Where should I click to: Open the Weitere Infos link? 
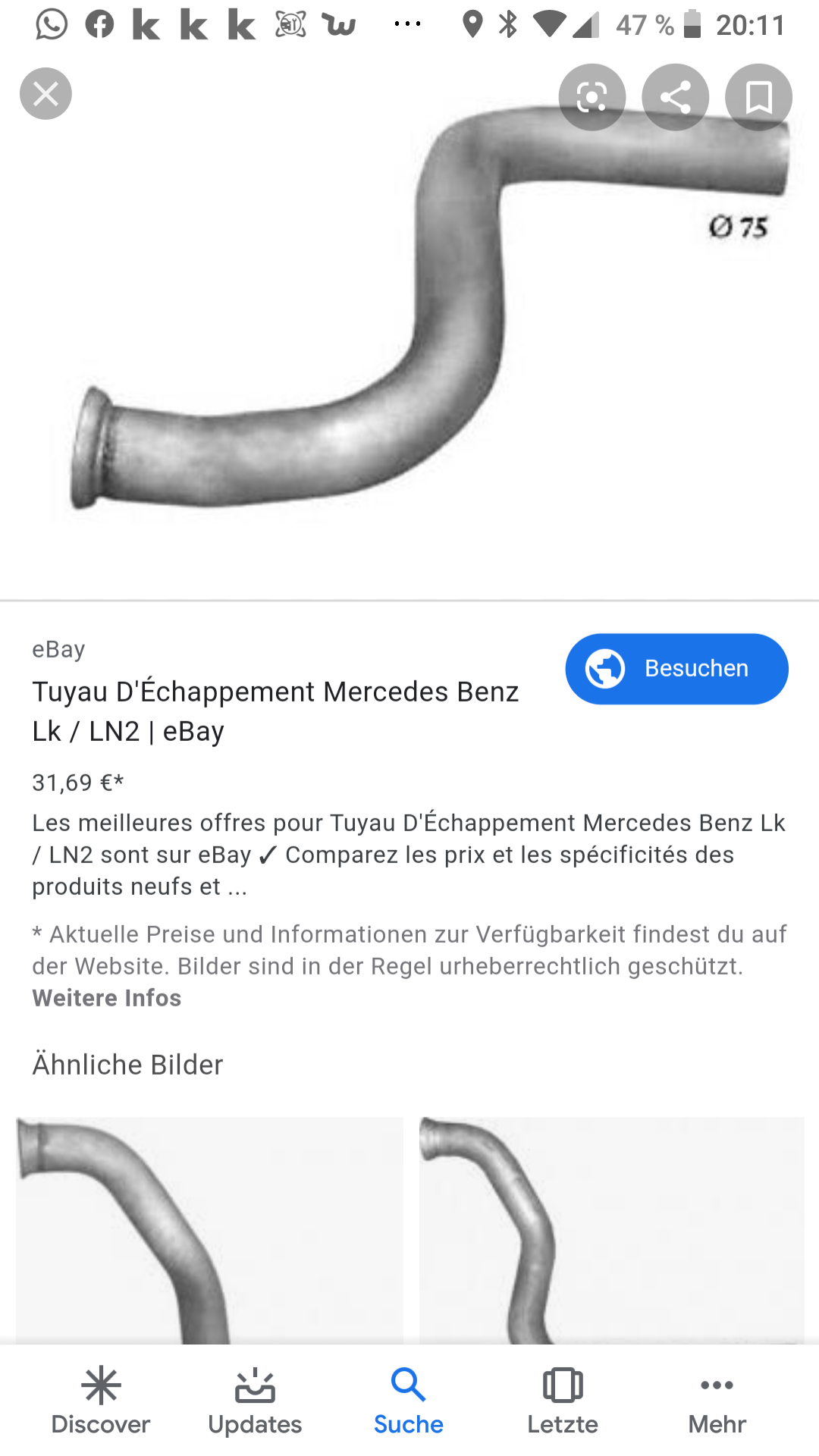pos(107,998)
